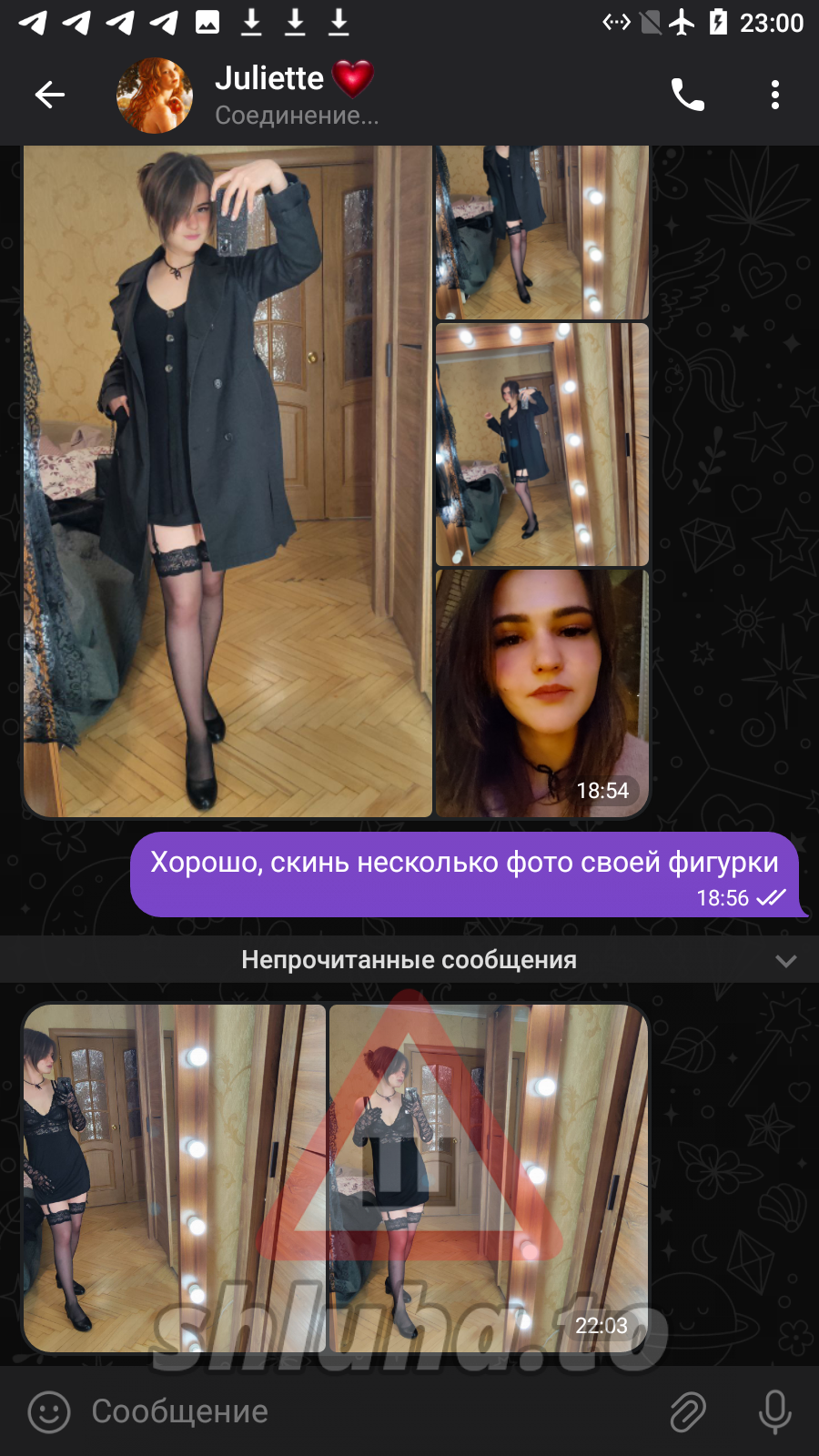Jump down via the unread messages chevron
Image resolution: width=819 pixels, height=1456 pixels.
[786, 961]
